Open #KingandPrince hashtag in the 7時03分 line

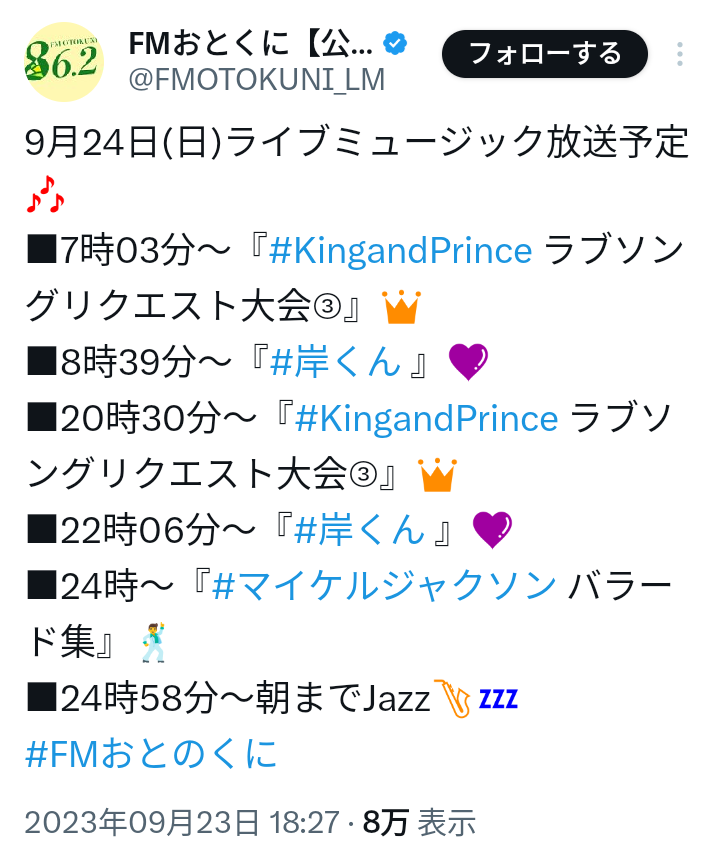[x=400, y=250]
